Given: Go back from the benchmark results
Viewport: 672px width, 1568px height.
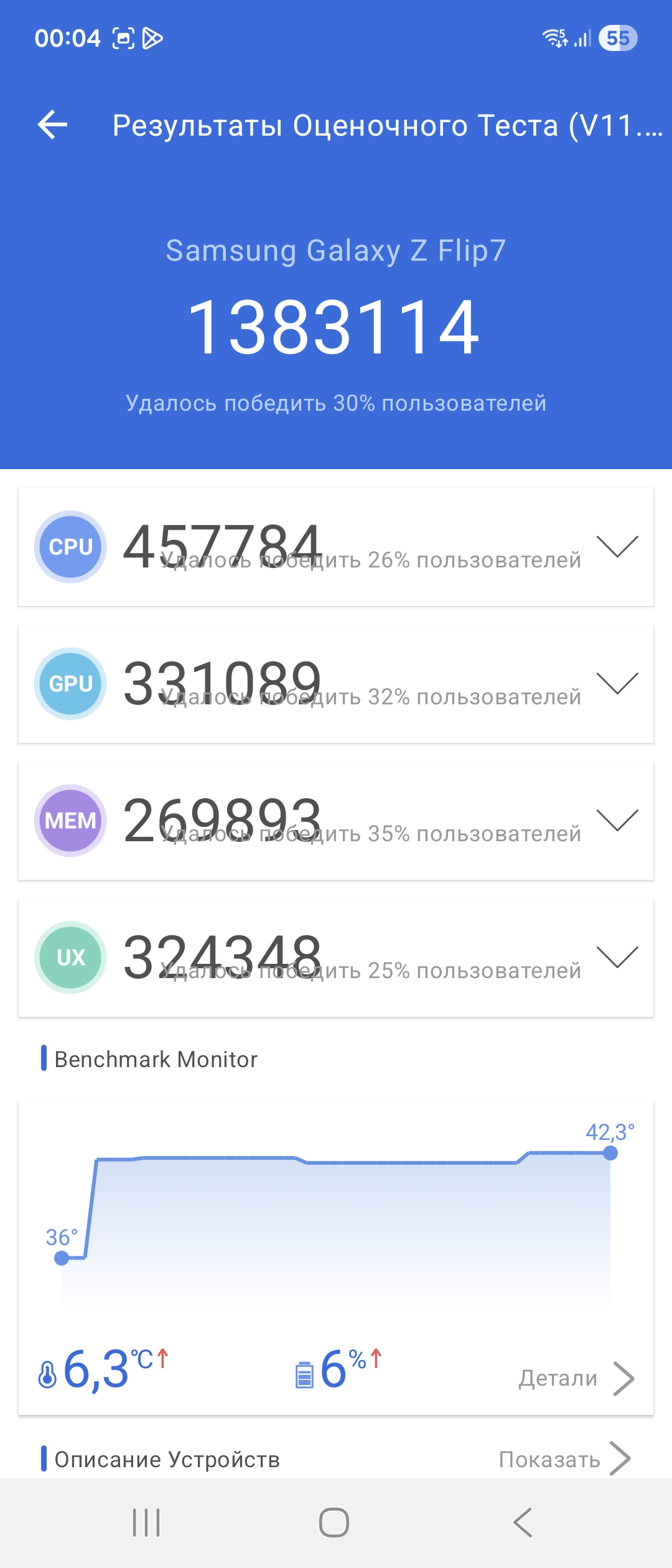Looking at the screenshot, I should tap(53, 125).
